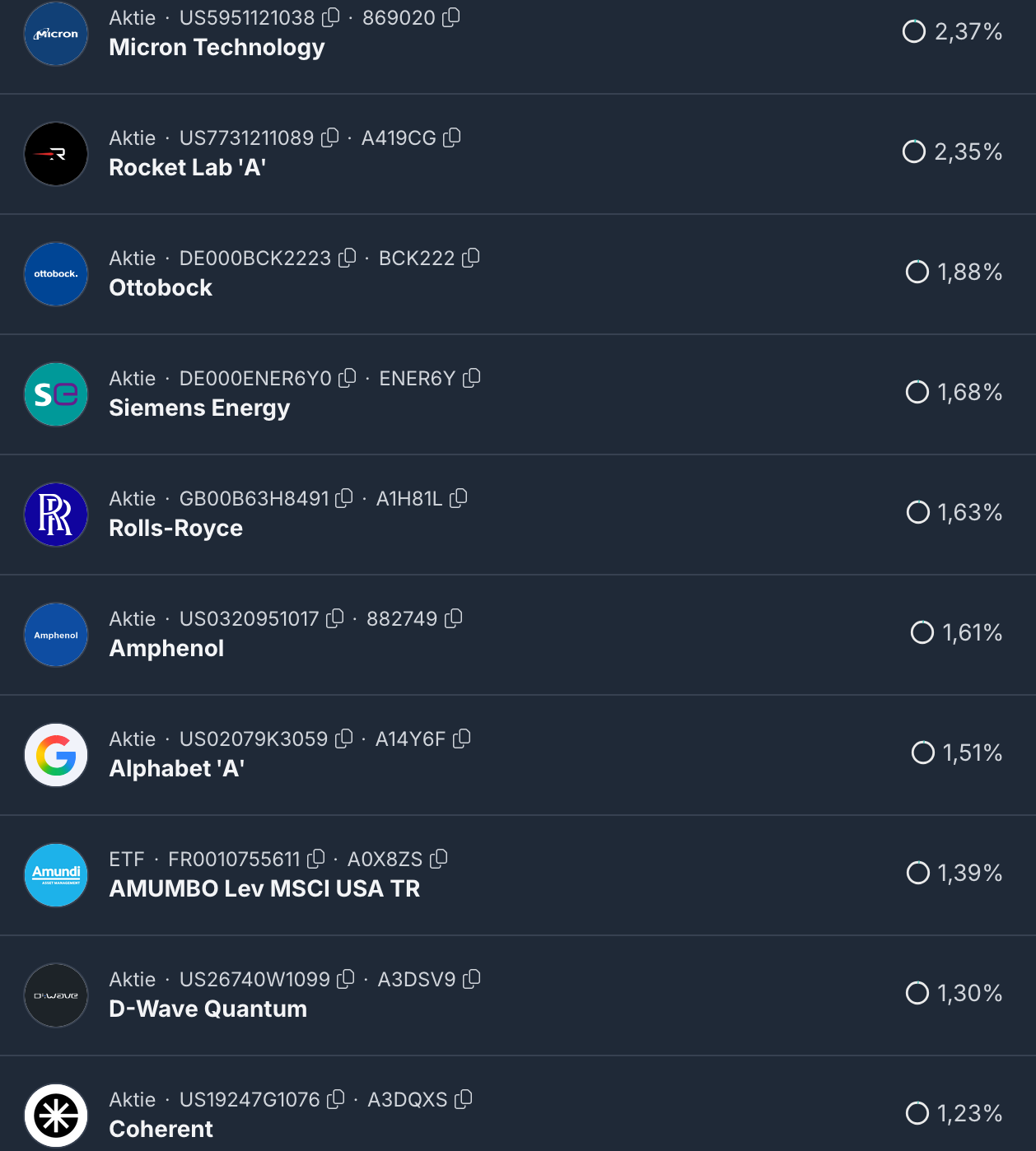Copy Ottobock ISIN DE000BCK2223
Viewport: 1036px width, 1151px height.
pyautogui.click(x=348, y=258)
